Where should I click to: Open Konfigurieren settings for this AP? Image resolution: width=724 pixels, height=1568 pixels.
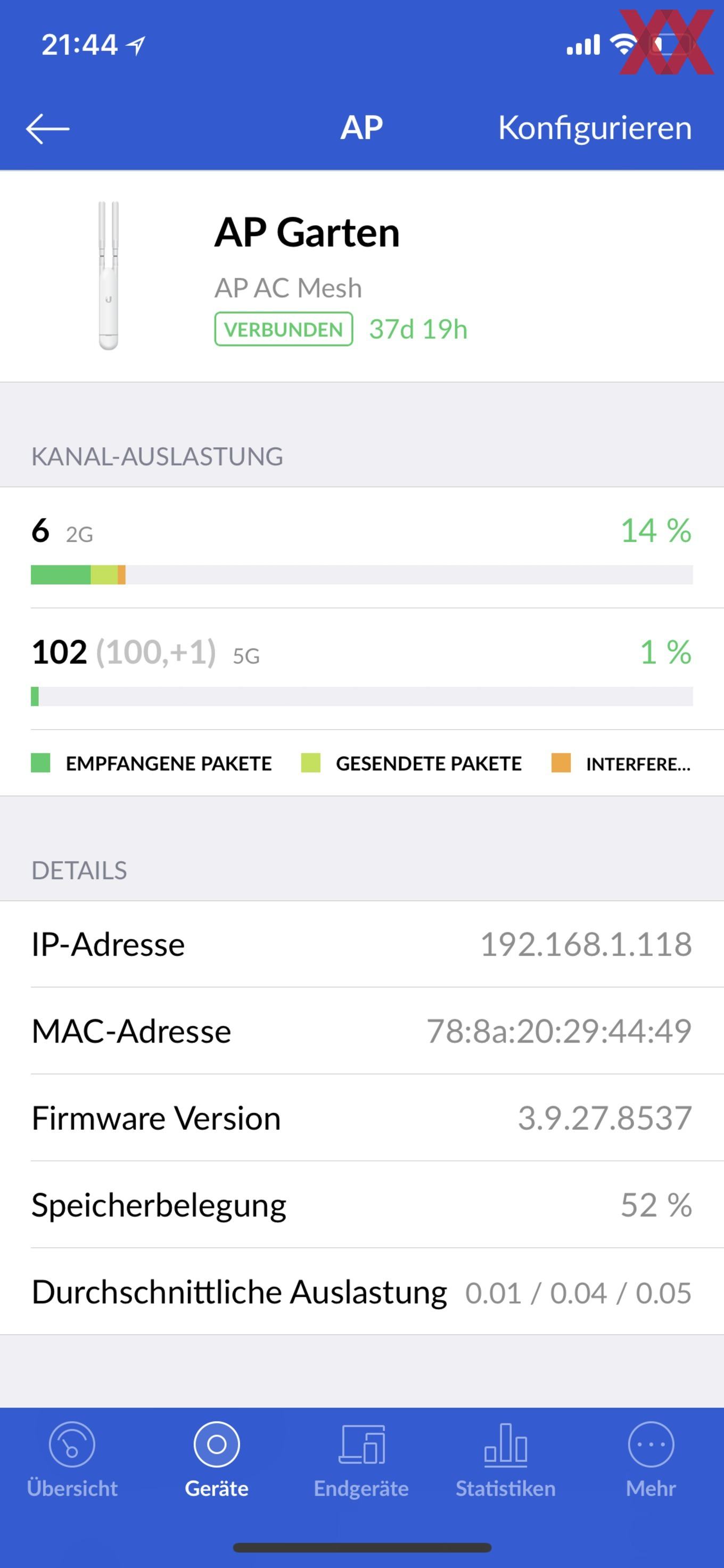point(595,128)
